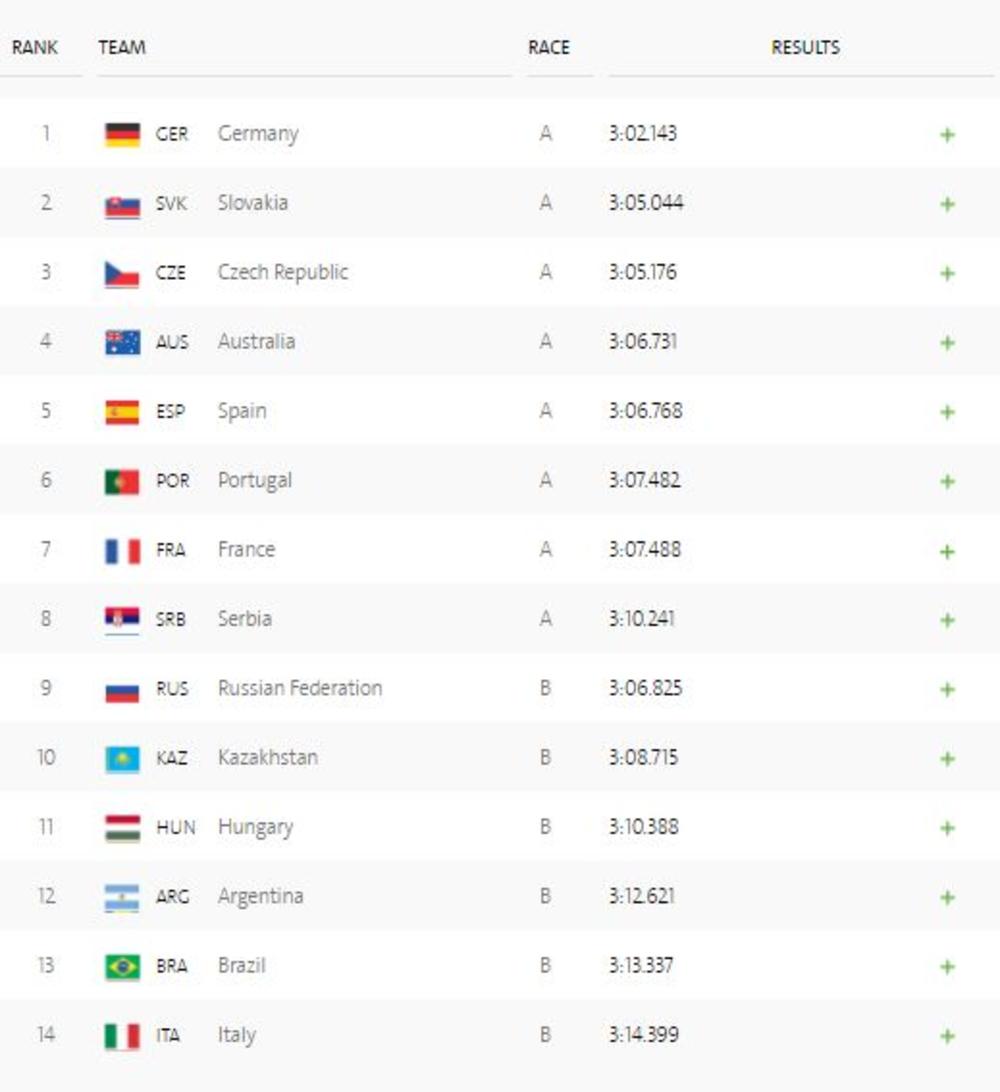
Task: Show Russian Federation result details
Action: [947, 689]
